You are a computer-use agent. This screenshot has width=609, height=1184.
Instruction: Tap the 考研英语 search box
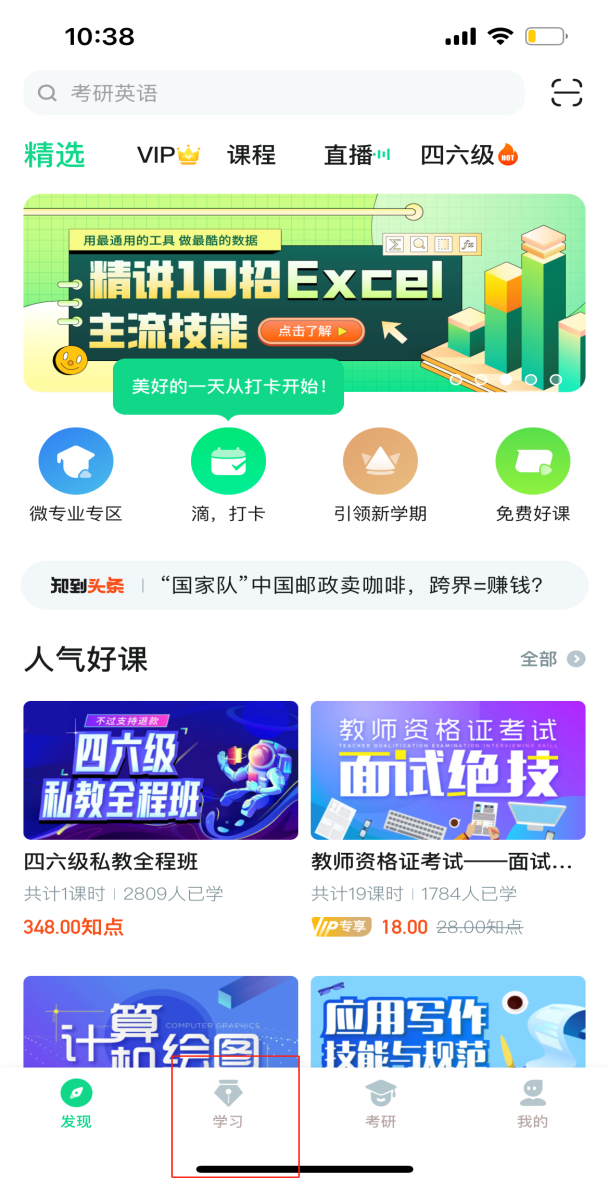(273, 93)
